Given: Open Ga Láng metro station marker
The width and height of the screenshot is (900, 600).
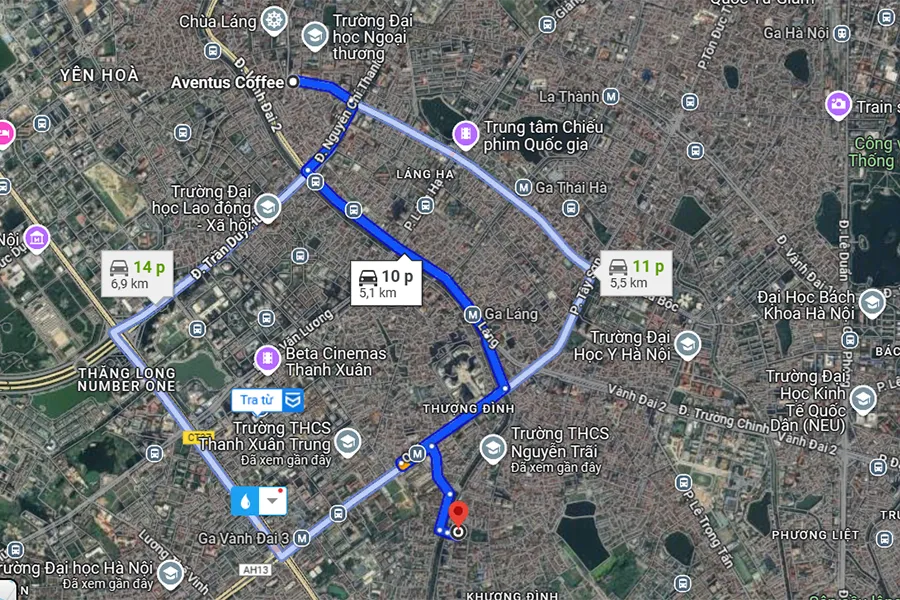Looking at the screenshot, I should tap(473, 314).
